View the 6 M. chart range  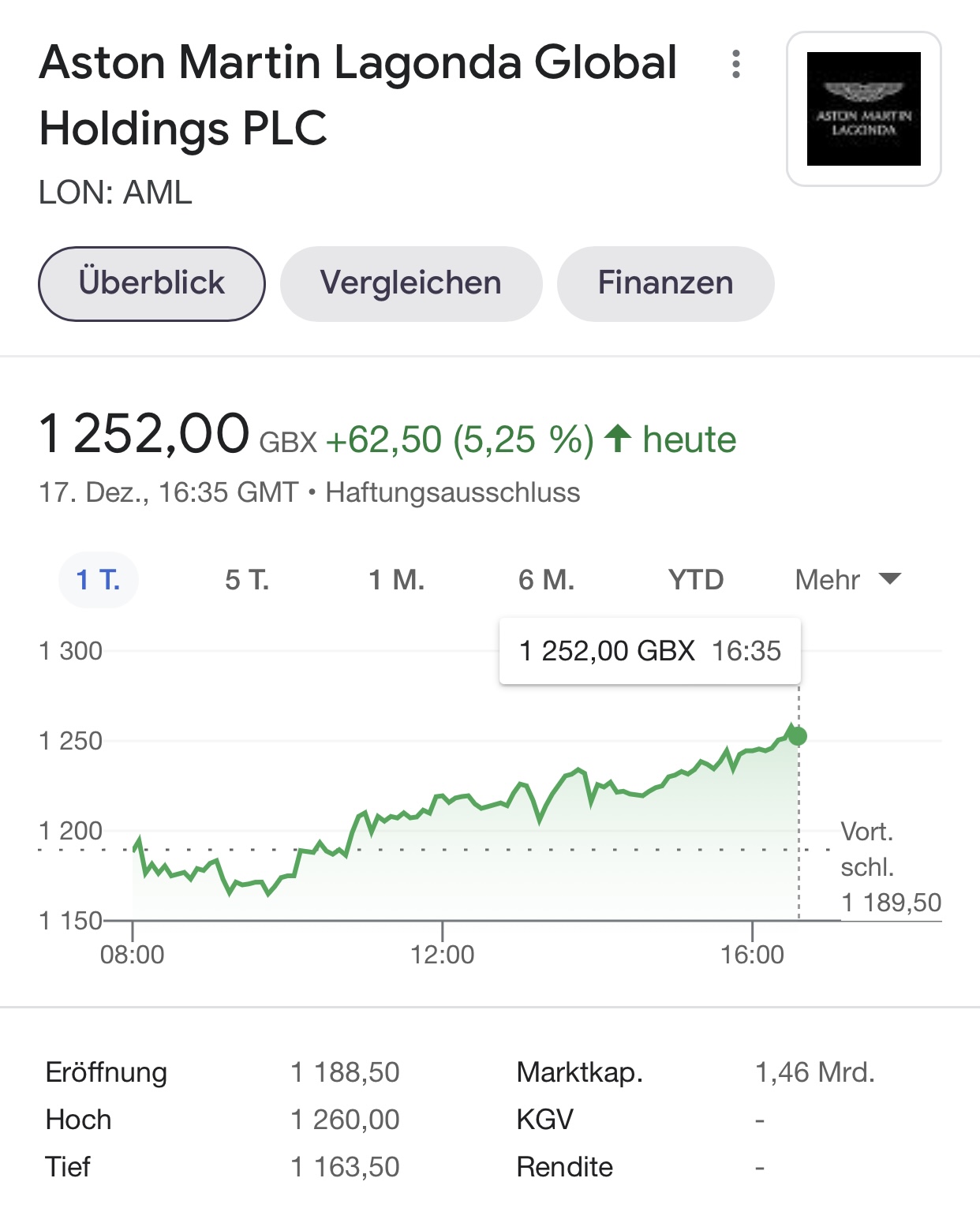pyautogui.click(x=546, y=580)
